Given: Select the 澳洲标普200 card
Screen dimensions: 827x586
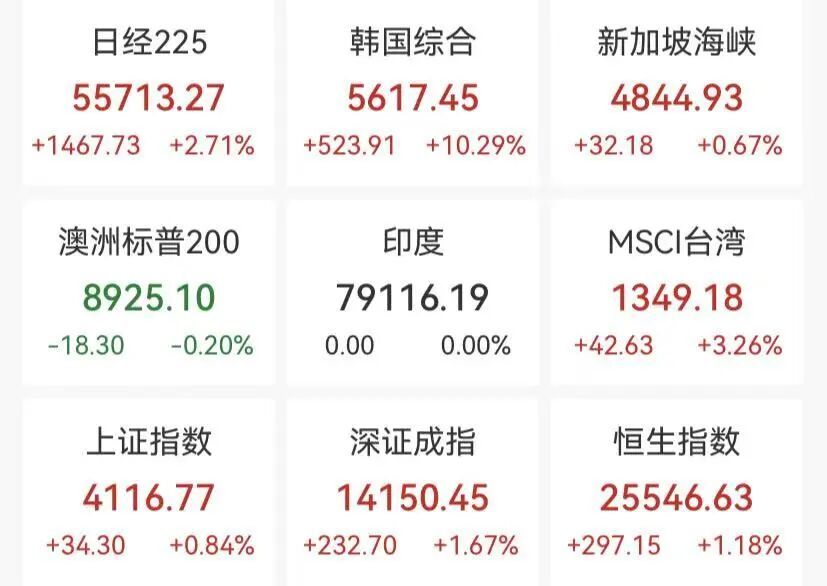Looking at the screenshot, I should click(148, 292).
